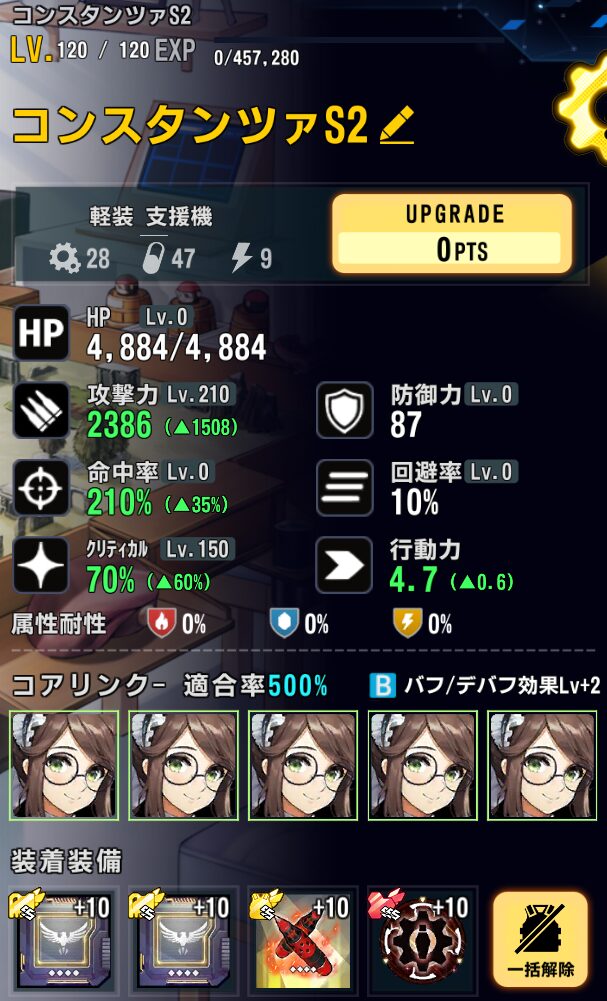Image resolution: width=607 pixels, height=1001 pixels.
Task: Open the second equipped chip slot
Action: click(x=180, y=941)
